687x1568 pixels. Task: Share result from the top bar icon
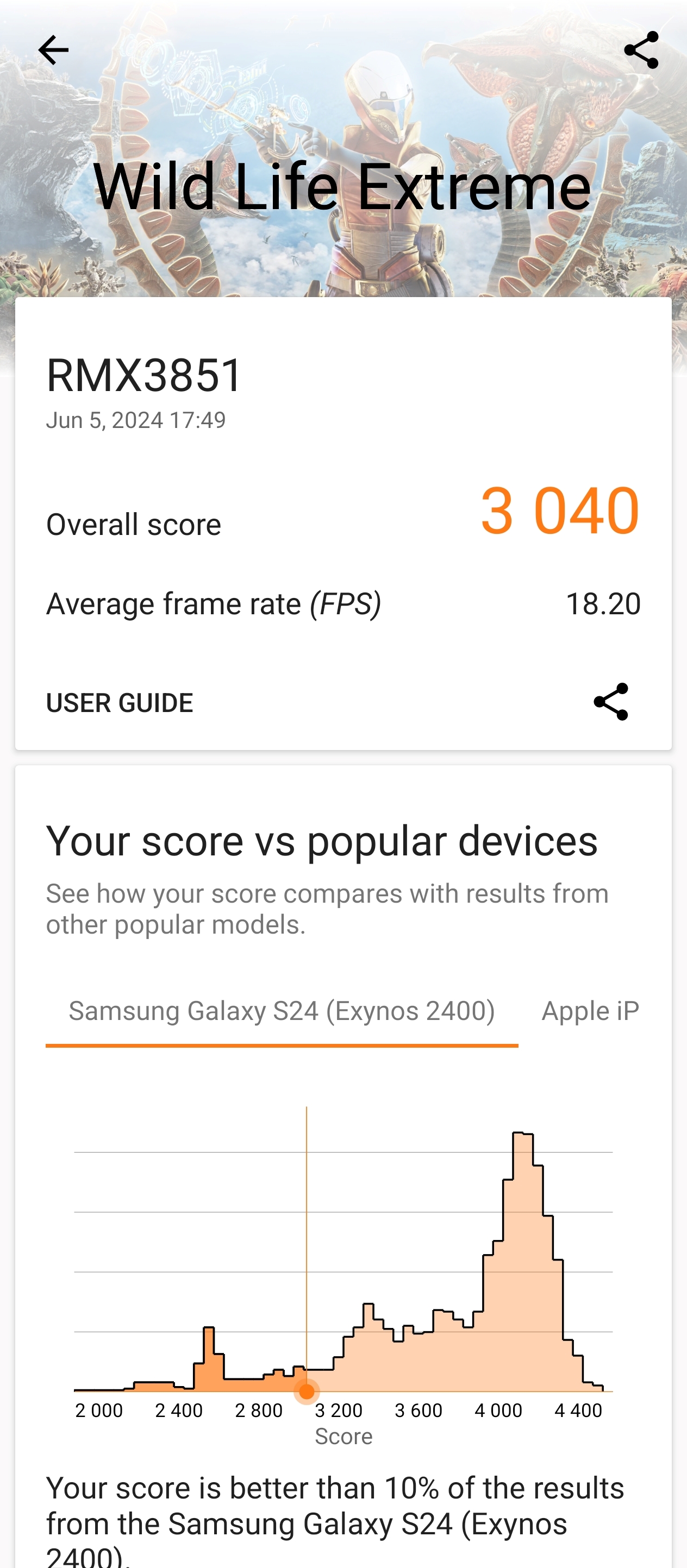tap(641, 50)
